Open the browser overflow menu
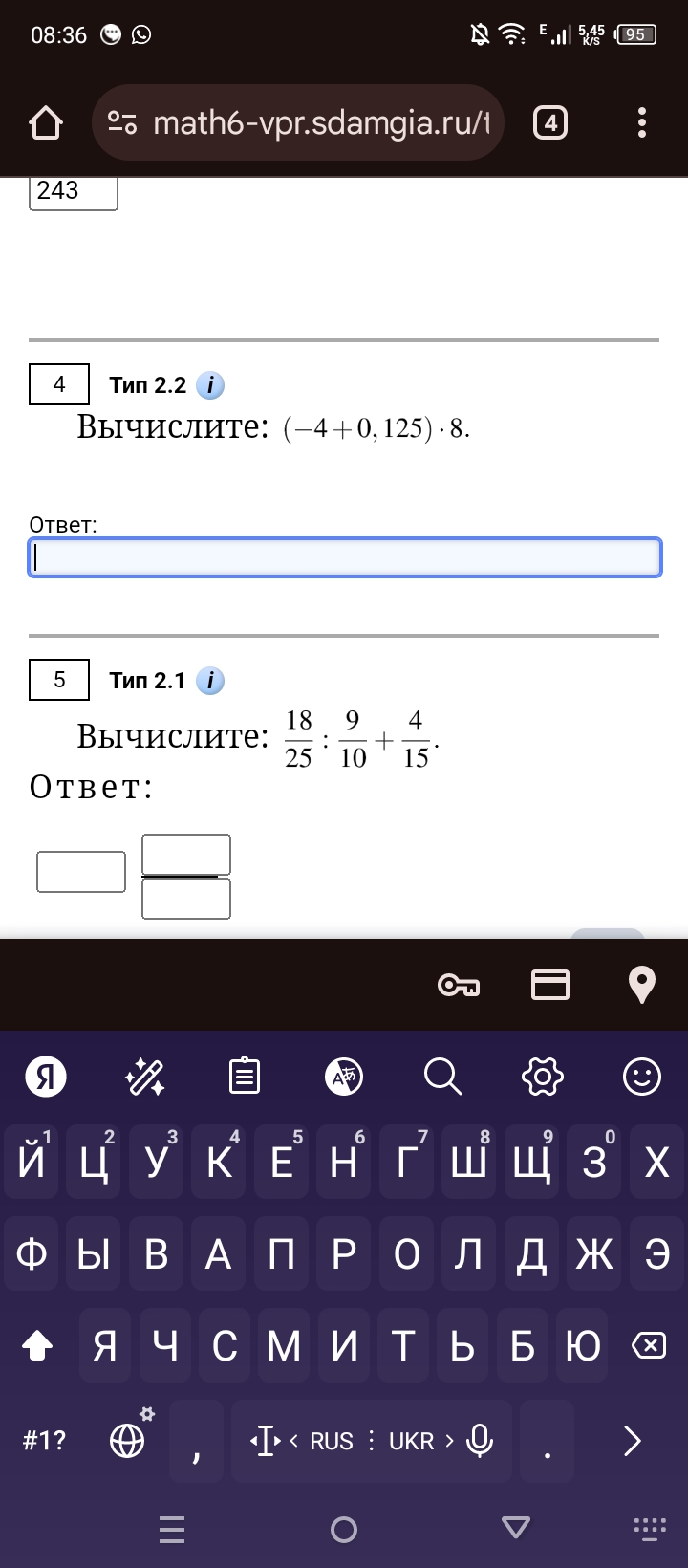Image resolution: width=688 pixels, height=1568 pixels. pos(642,123)
